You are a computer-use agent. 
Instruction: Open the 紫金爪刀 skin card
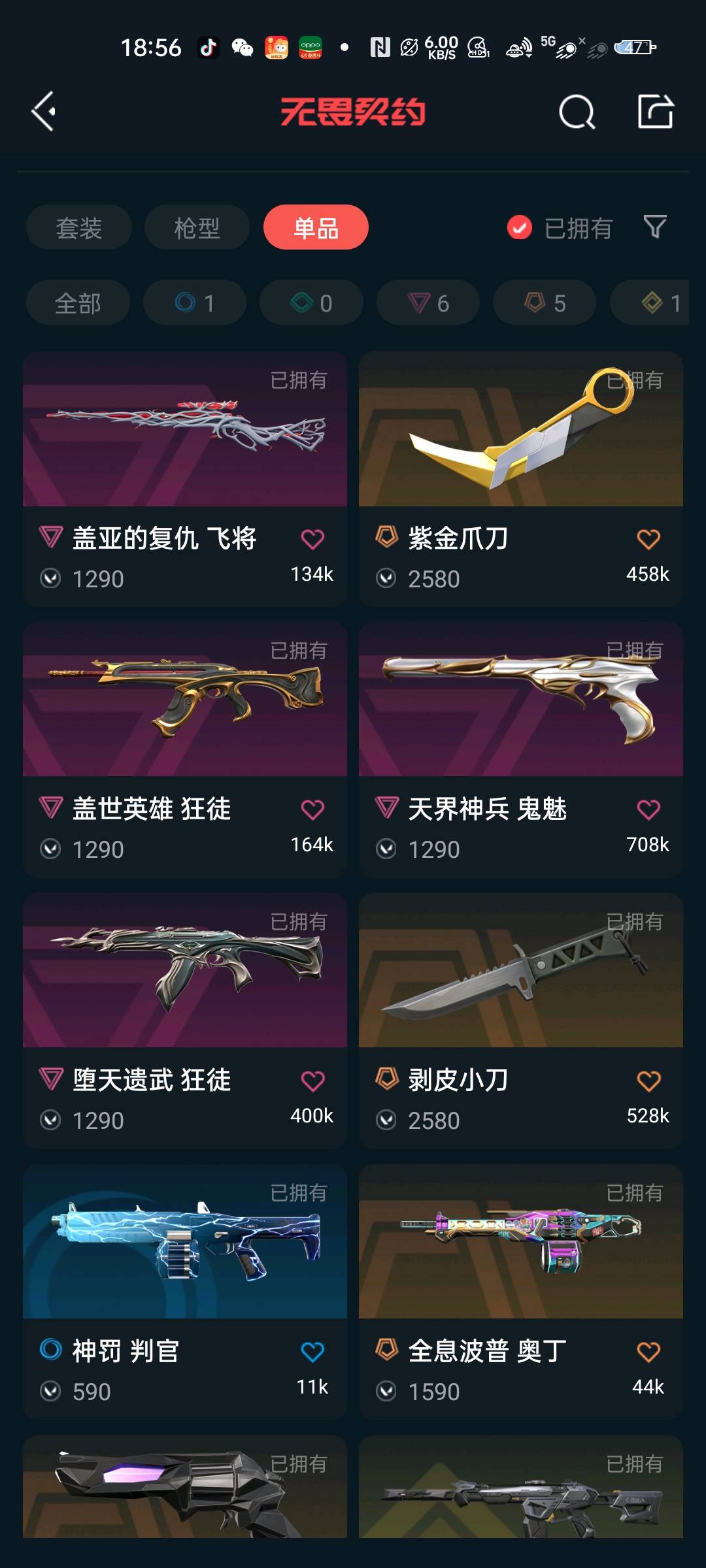[x=521, y=479]
